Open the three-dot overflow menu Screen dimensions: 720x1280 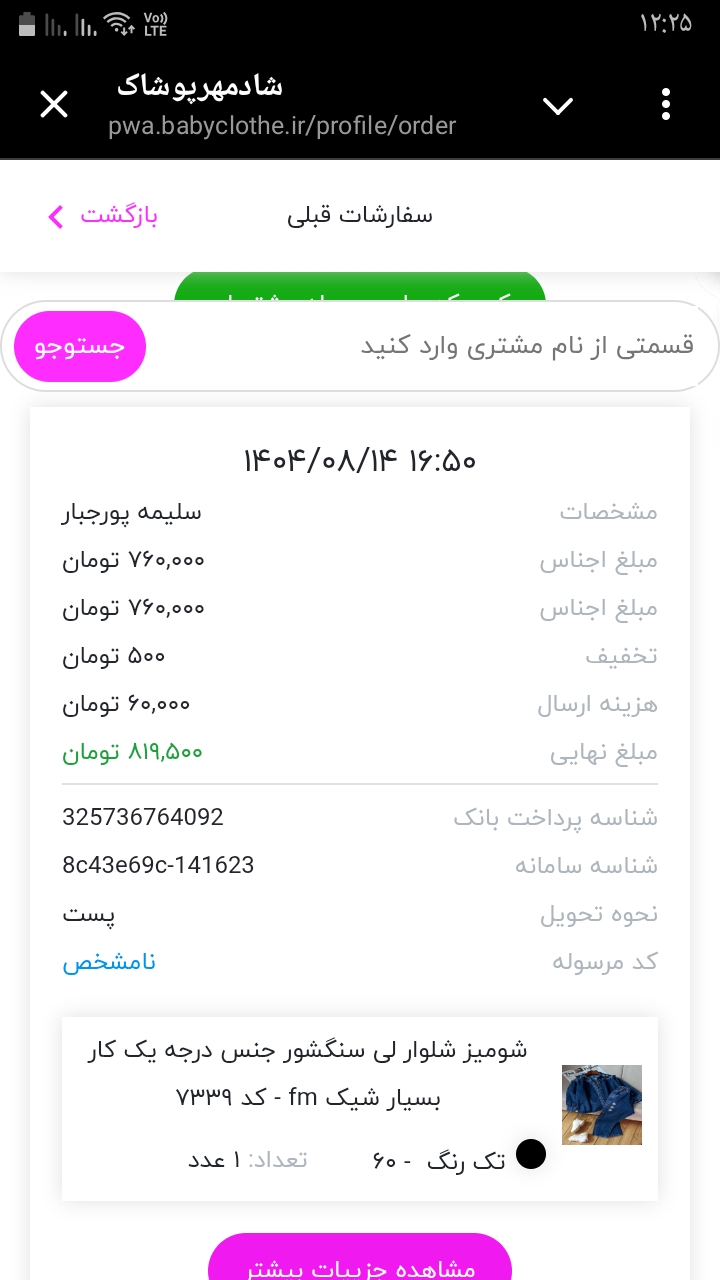(x=666, y=104)
